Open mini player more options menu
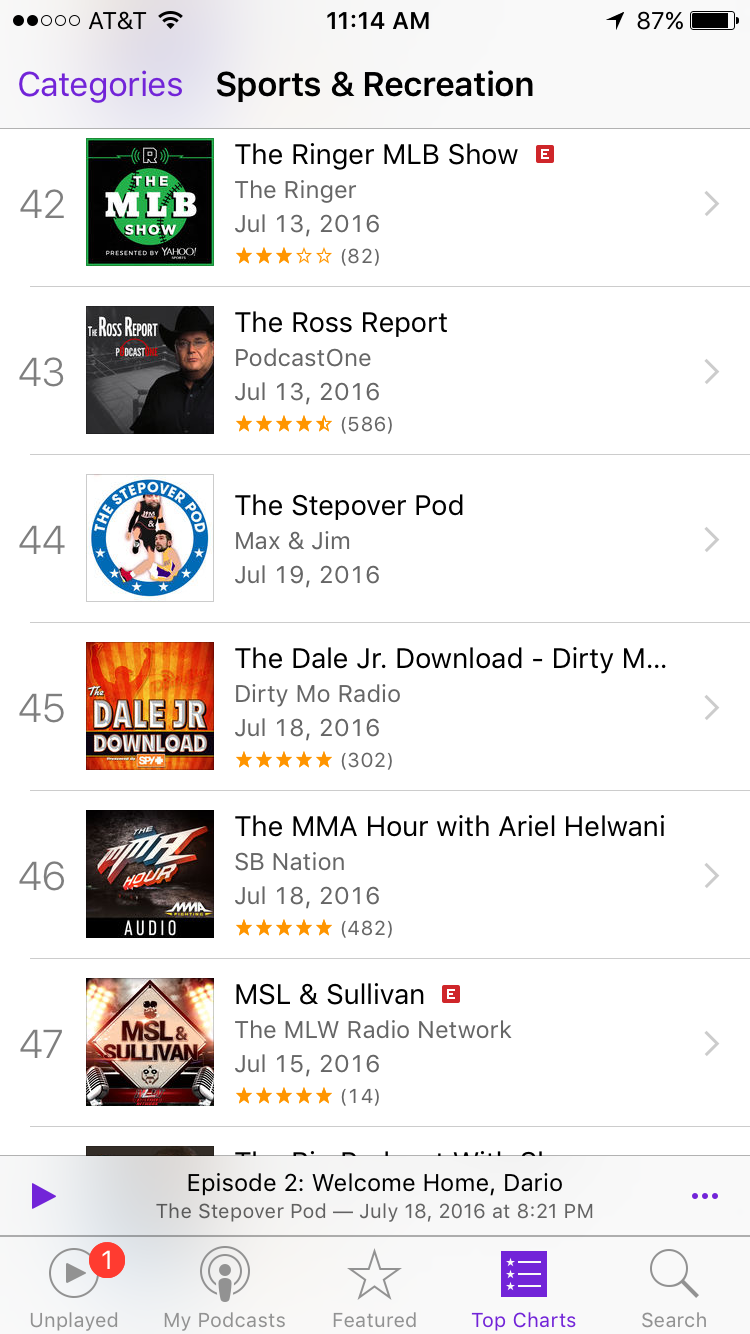The image size is (750, 1334). [x=704, y=1196]
